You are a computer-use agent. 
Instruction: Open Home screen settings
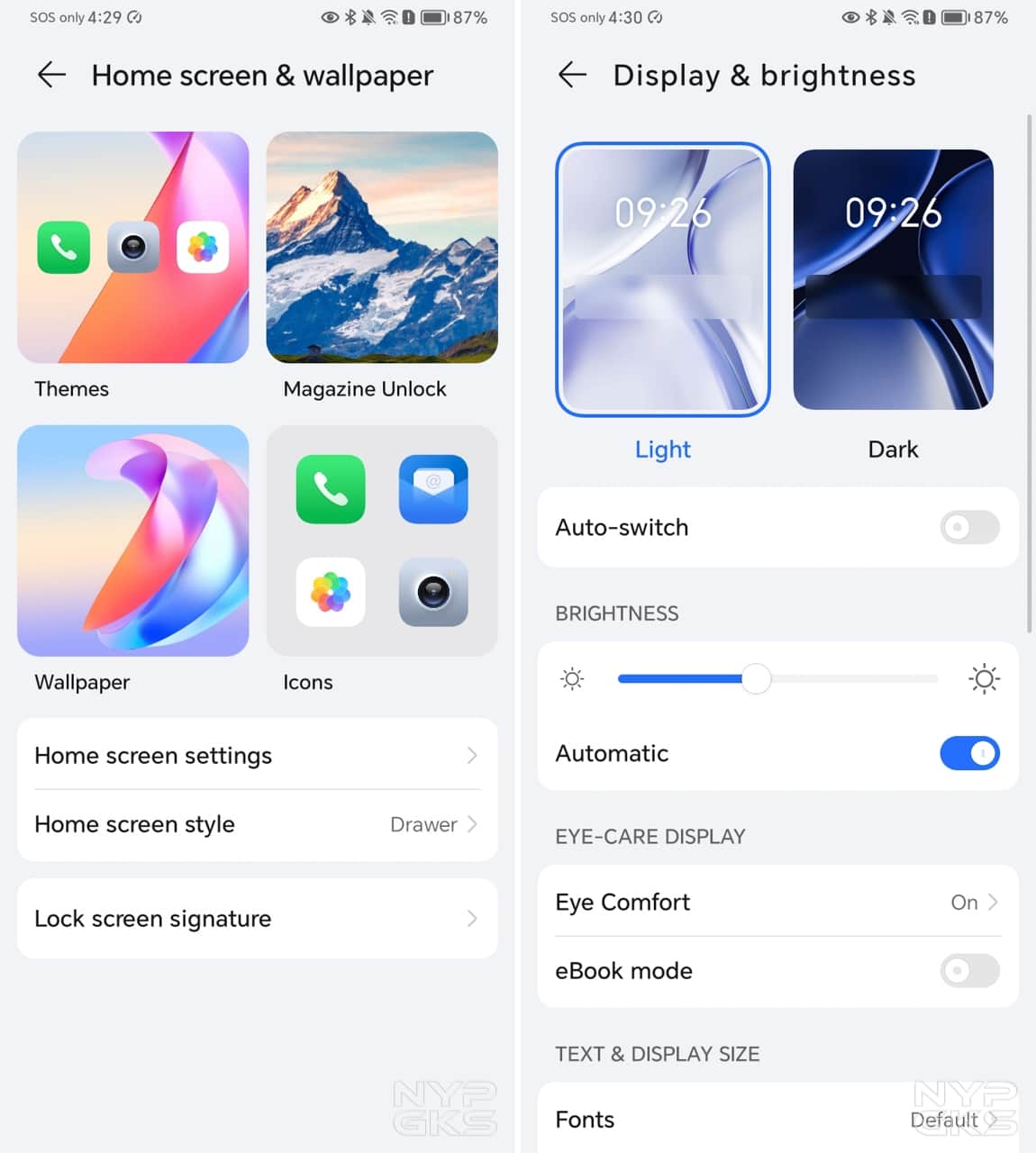tap(257, 755)
